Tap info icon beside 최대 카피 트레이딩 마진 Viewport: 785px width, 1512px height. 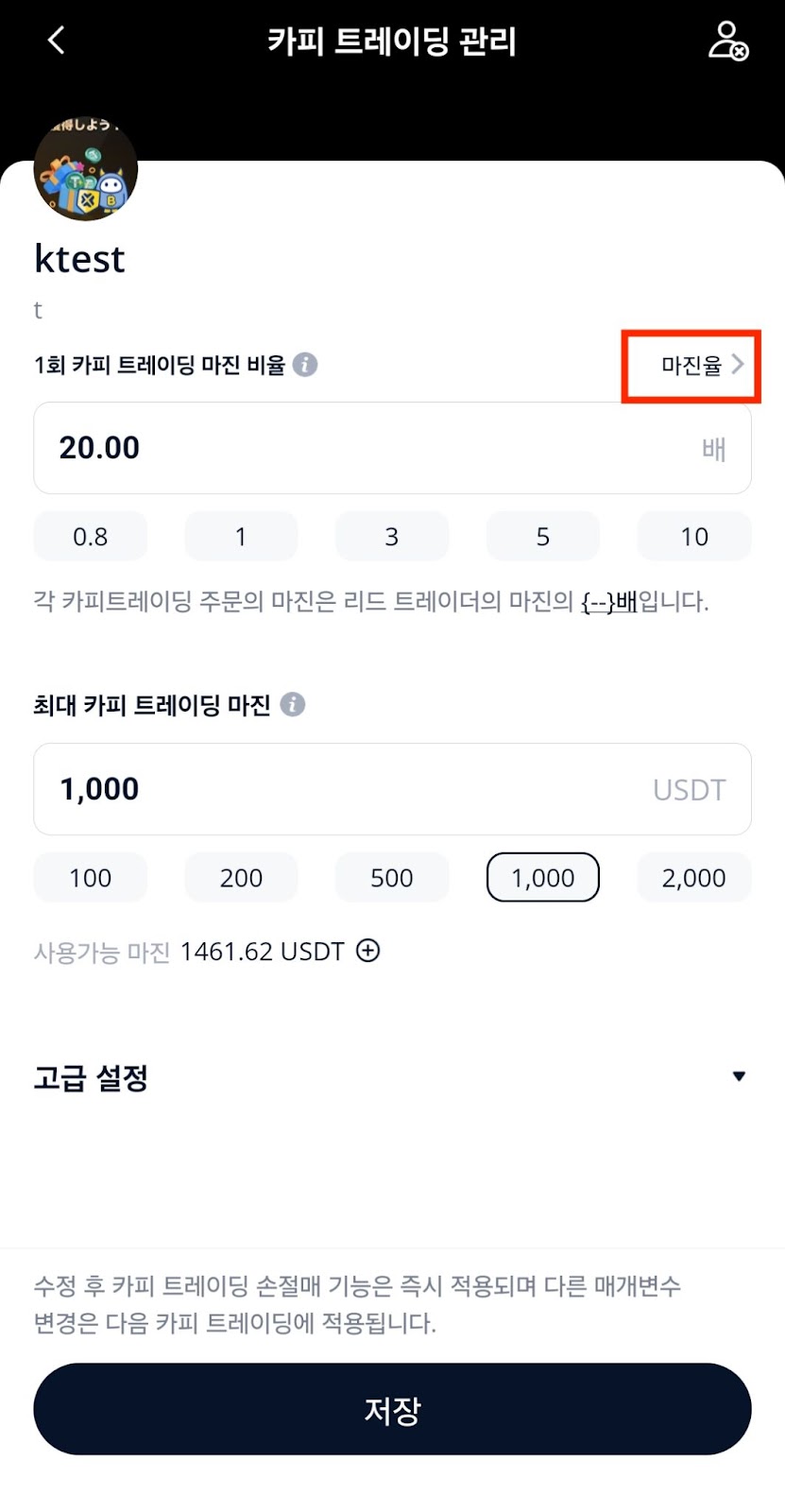point(293,705)
